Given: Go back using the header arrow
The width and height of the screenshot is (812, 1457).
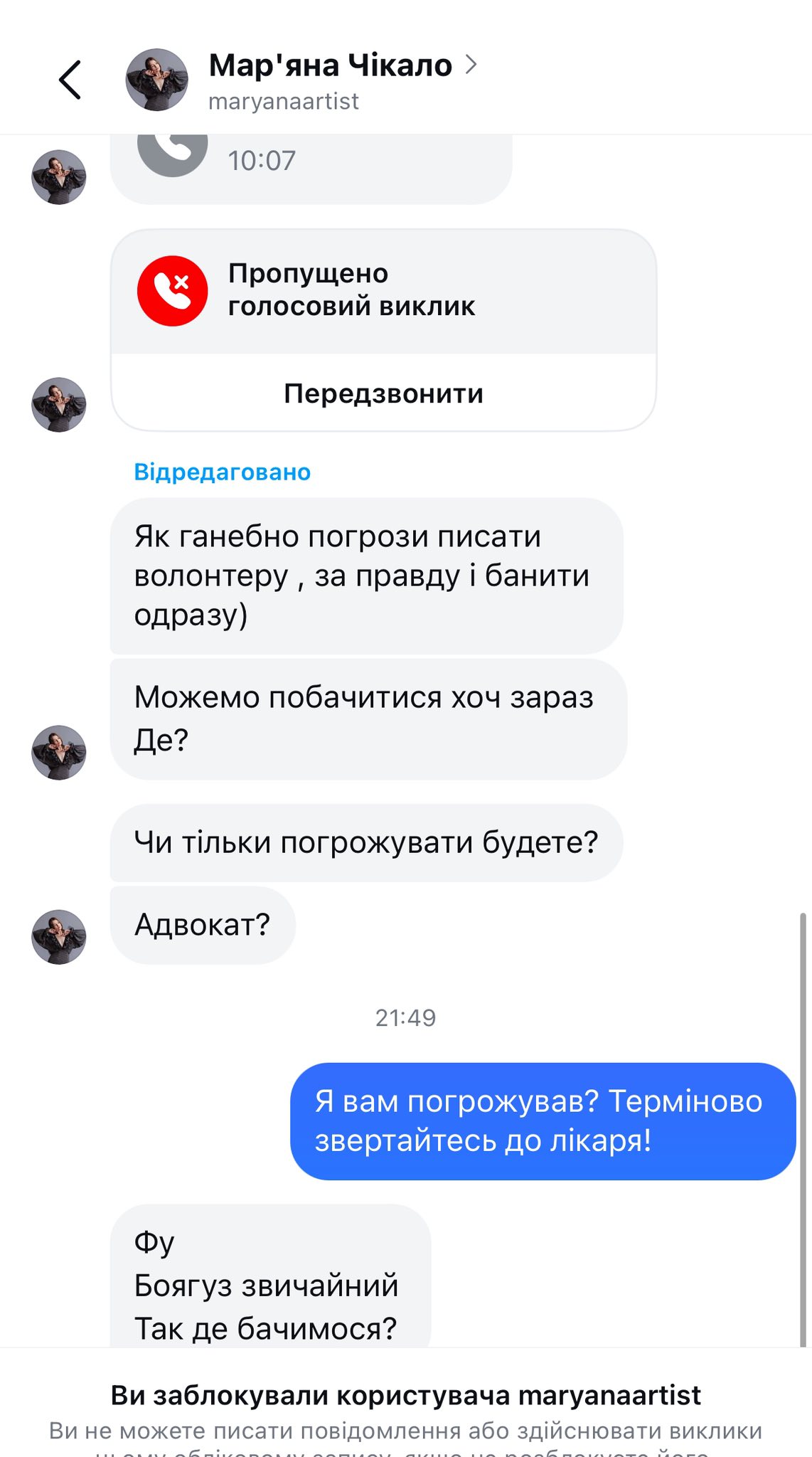Looking at the screenshot, I should click(70, 80).
